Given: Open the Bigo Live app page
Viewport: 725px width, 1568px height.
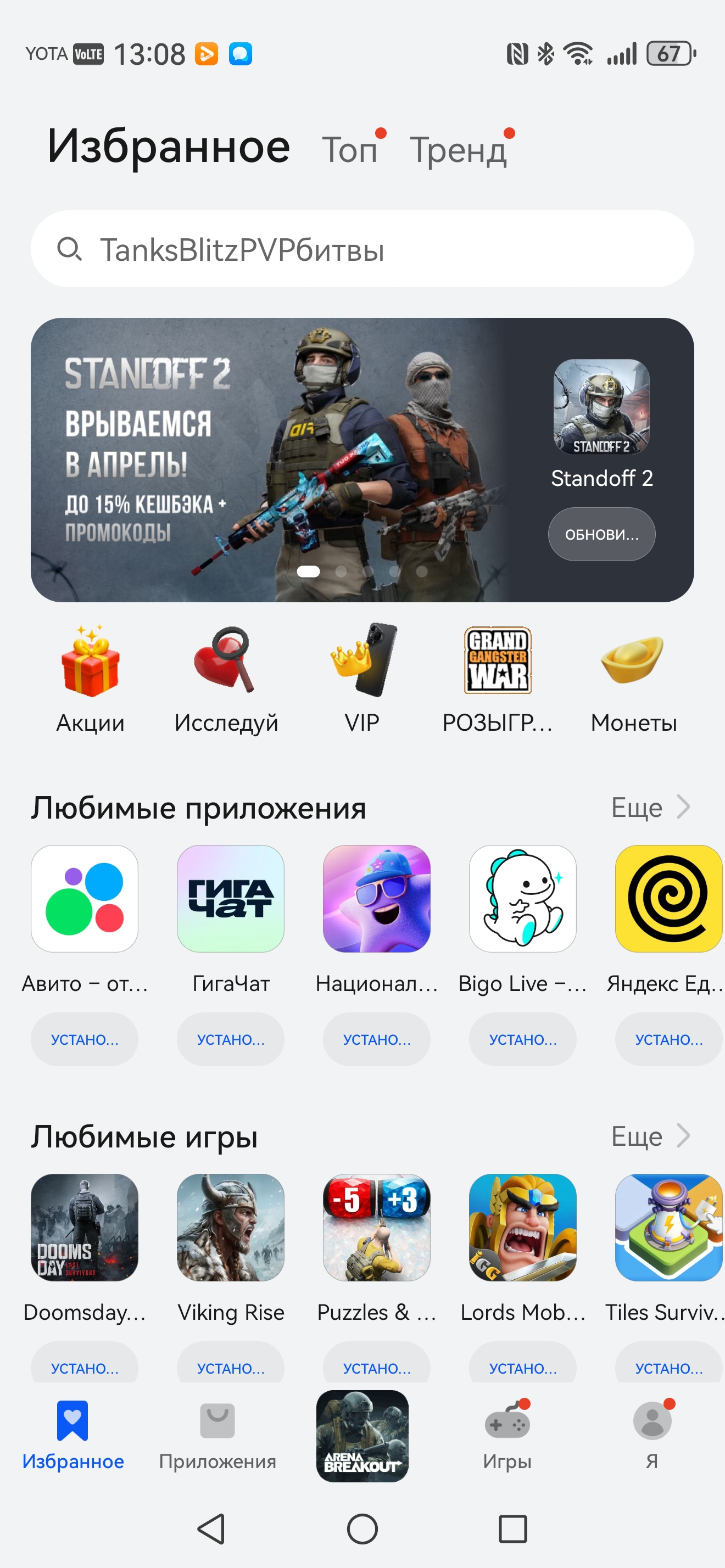Looking at the screenshot, I should [522, 898].
